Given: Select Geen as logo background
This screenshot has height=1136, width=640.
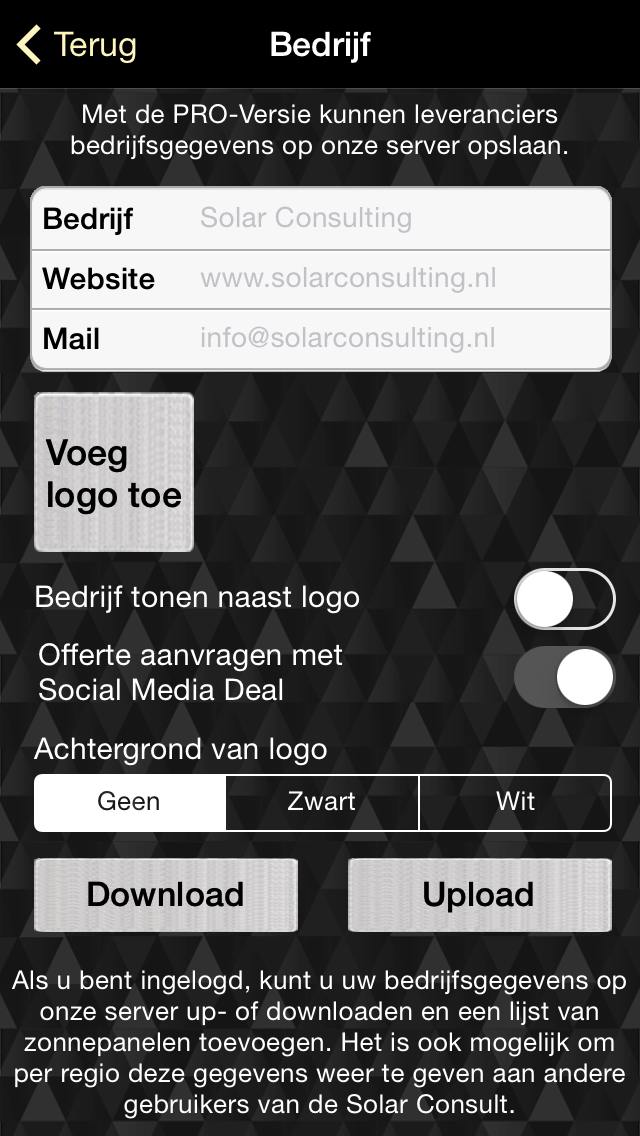Looking at the screenshot, I should [130, 802].
